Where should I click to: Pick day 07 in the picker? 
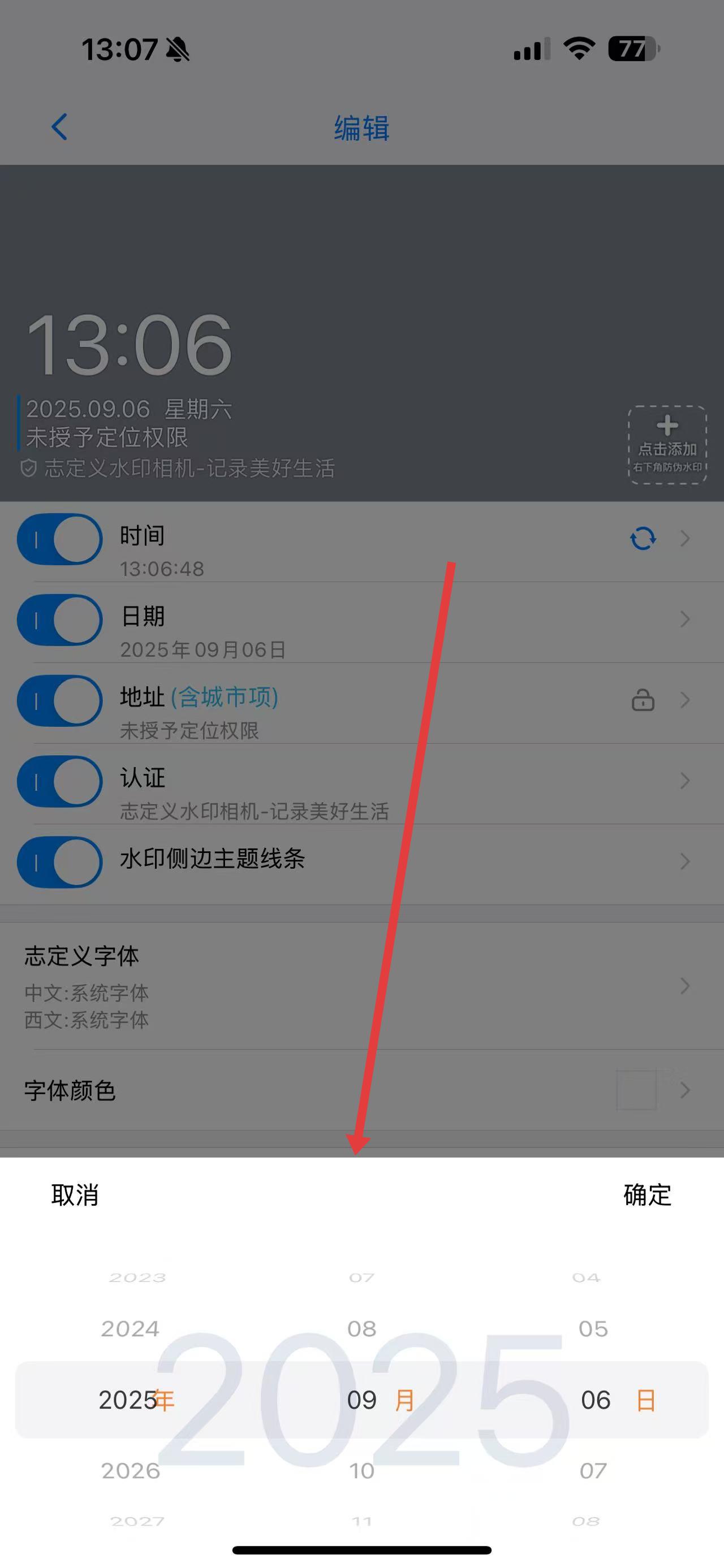coord(593,1471)
